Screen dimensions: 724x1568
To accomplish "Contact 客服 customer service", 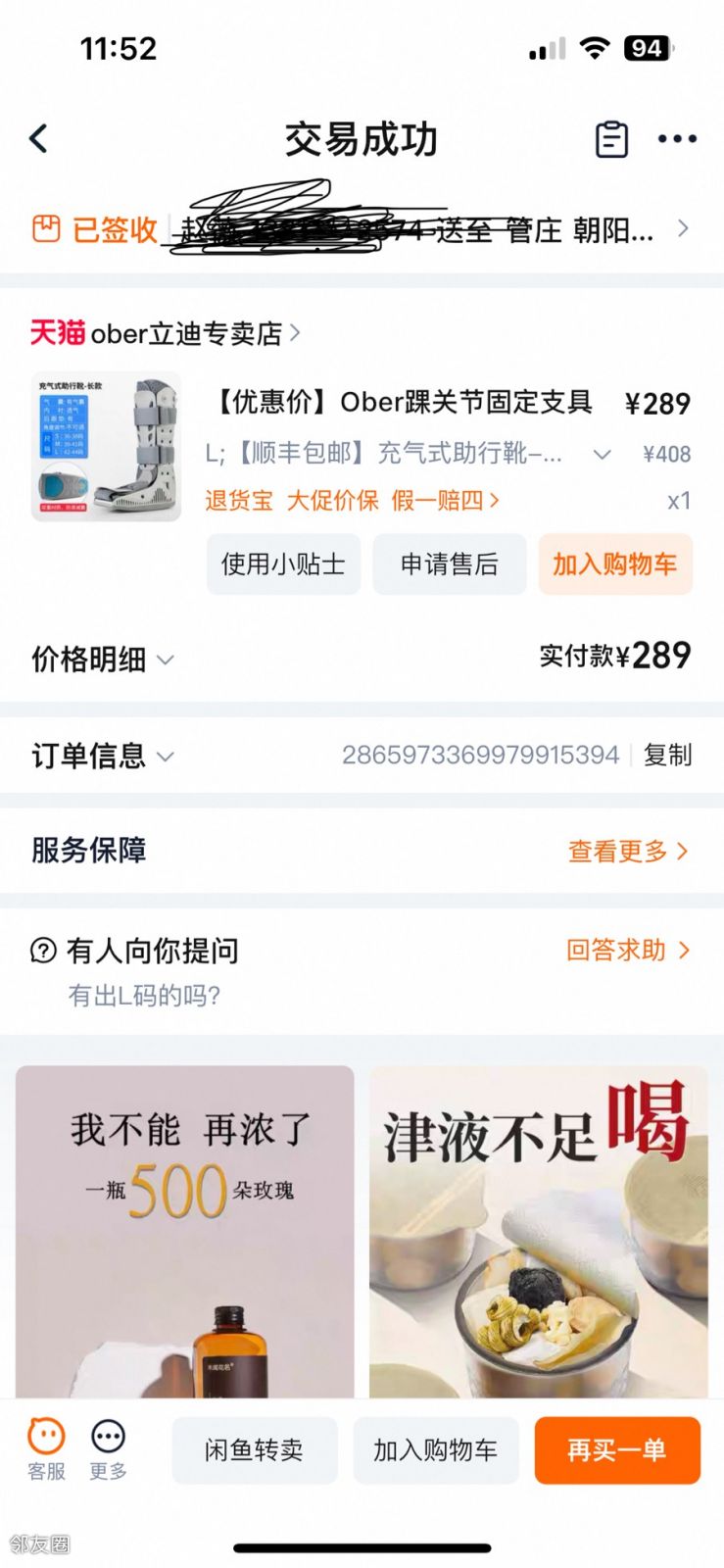I will [x=46, y=1449].
